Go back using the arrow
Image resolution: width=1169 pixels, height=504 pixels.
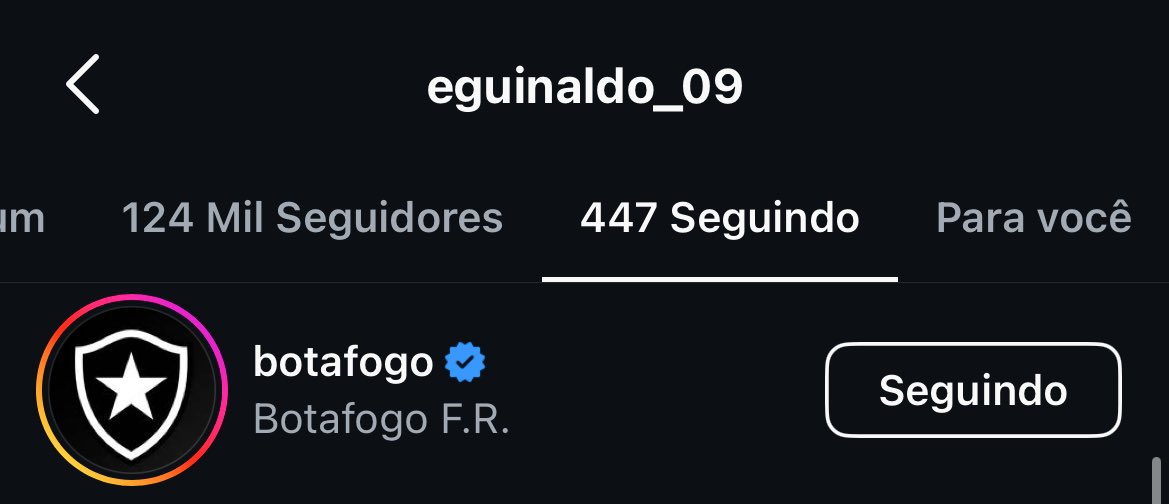coord(83,86)
